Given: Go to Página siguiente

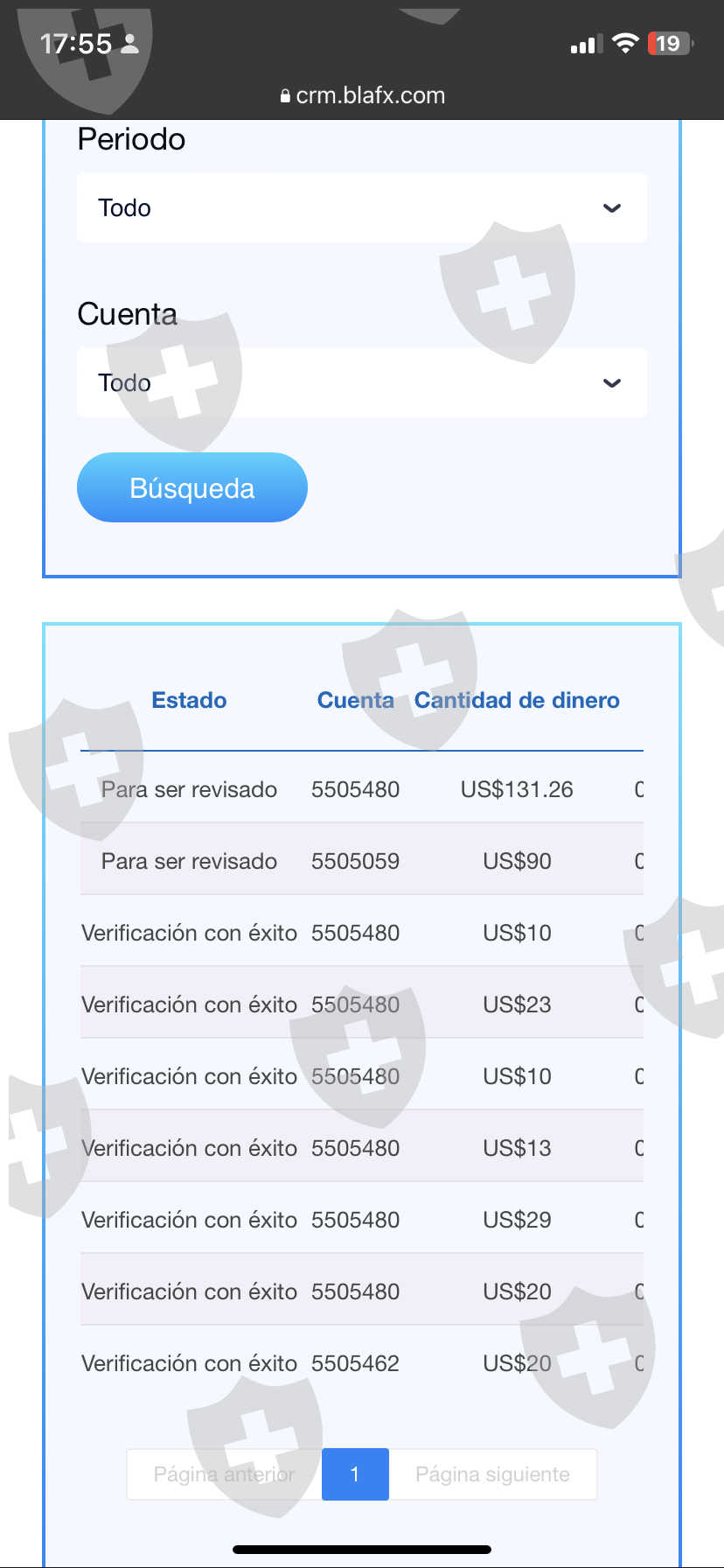Looking at the screenshot, I should [492, 1474].
